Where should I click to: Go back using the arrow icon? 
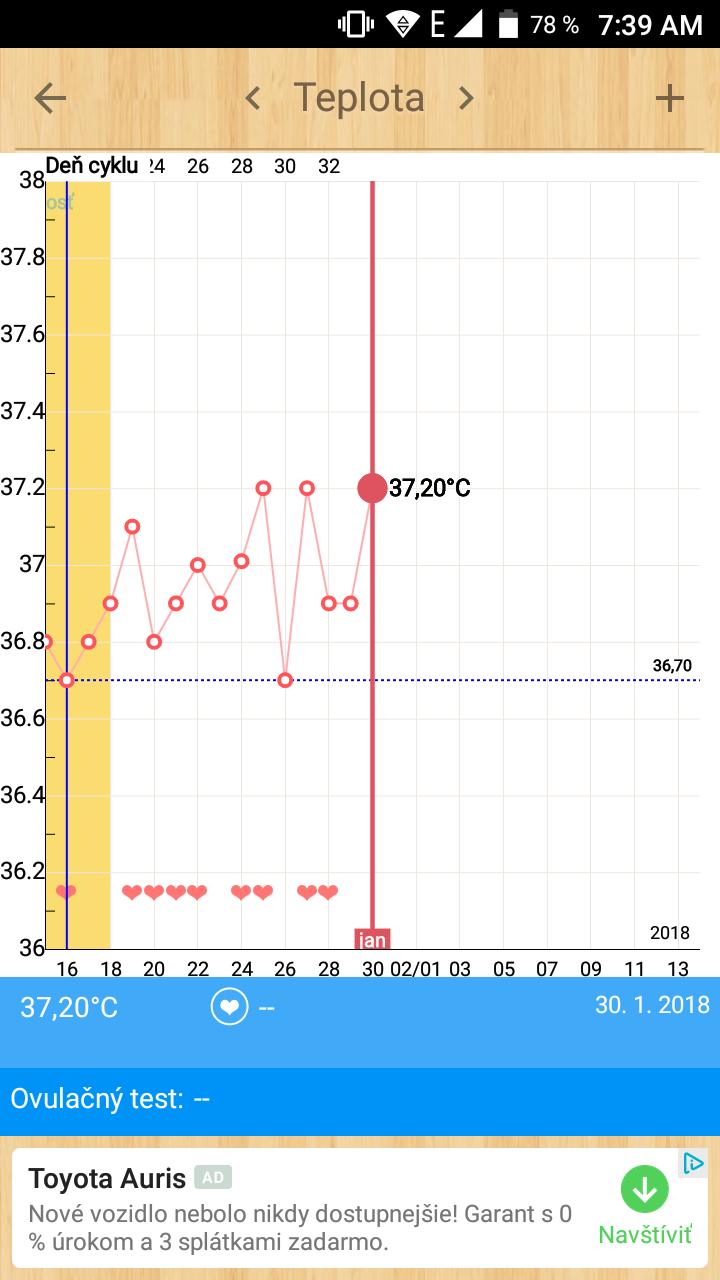pos(50,98)
